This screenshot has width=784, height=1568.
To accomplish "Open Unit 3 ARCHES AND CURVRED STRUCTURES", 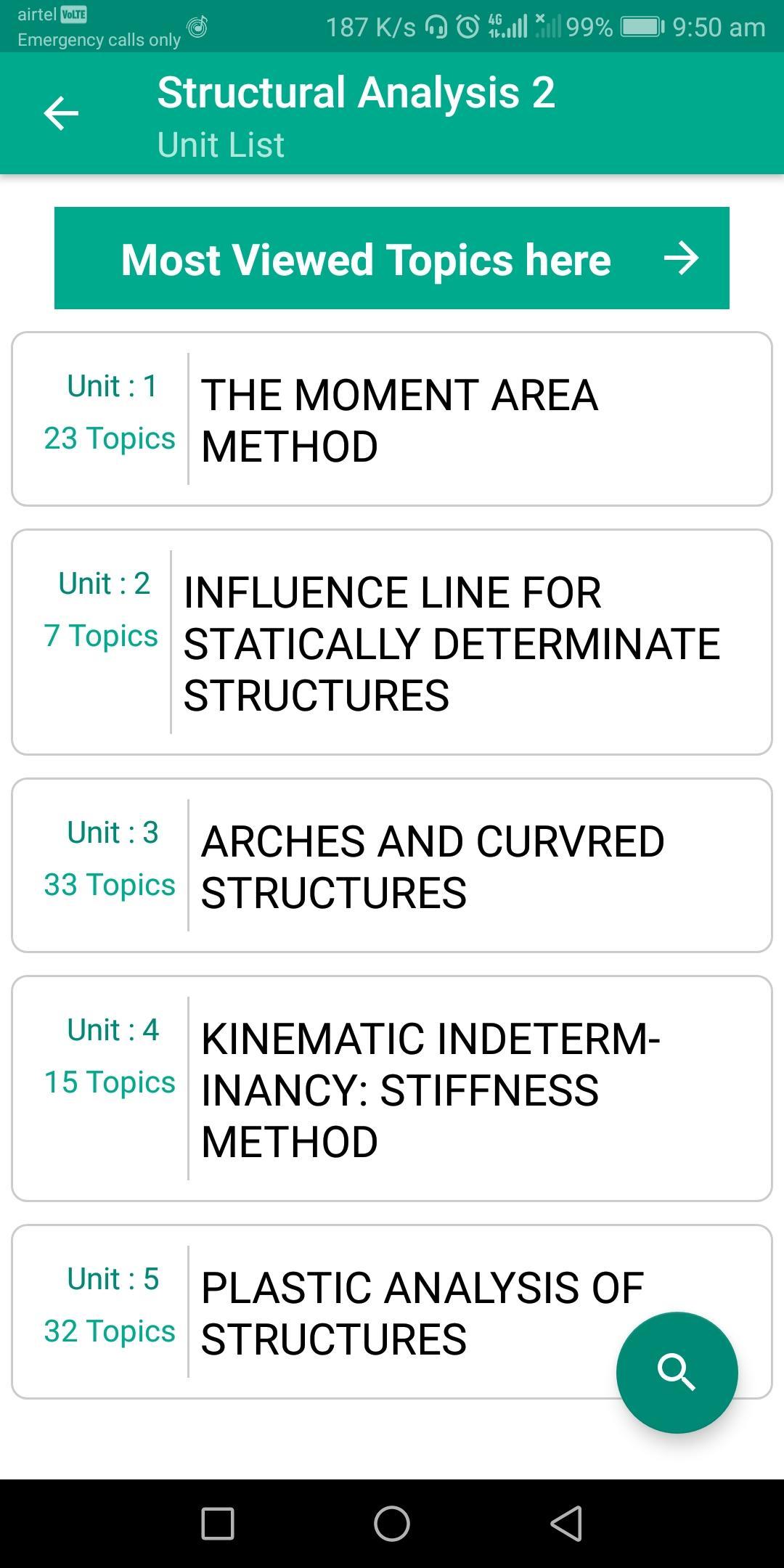I will click(x=392, y=864).
